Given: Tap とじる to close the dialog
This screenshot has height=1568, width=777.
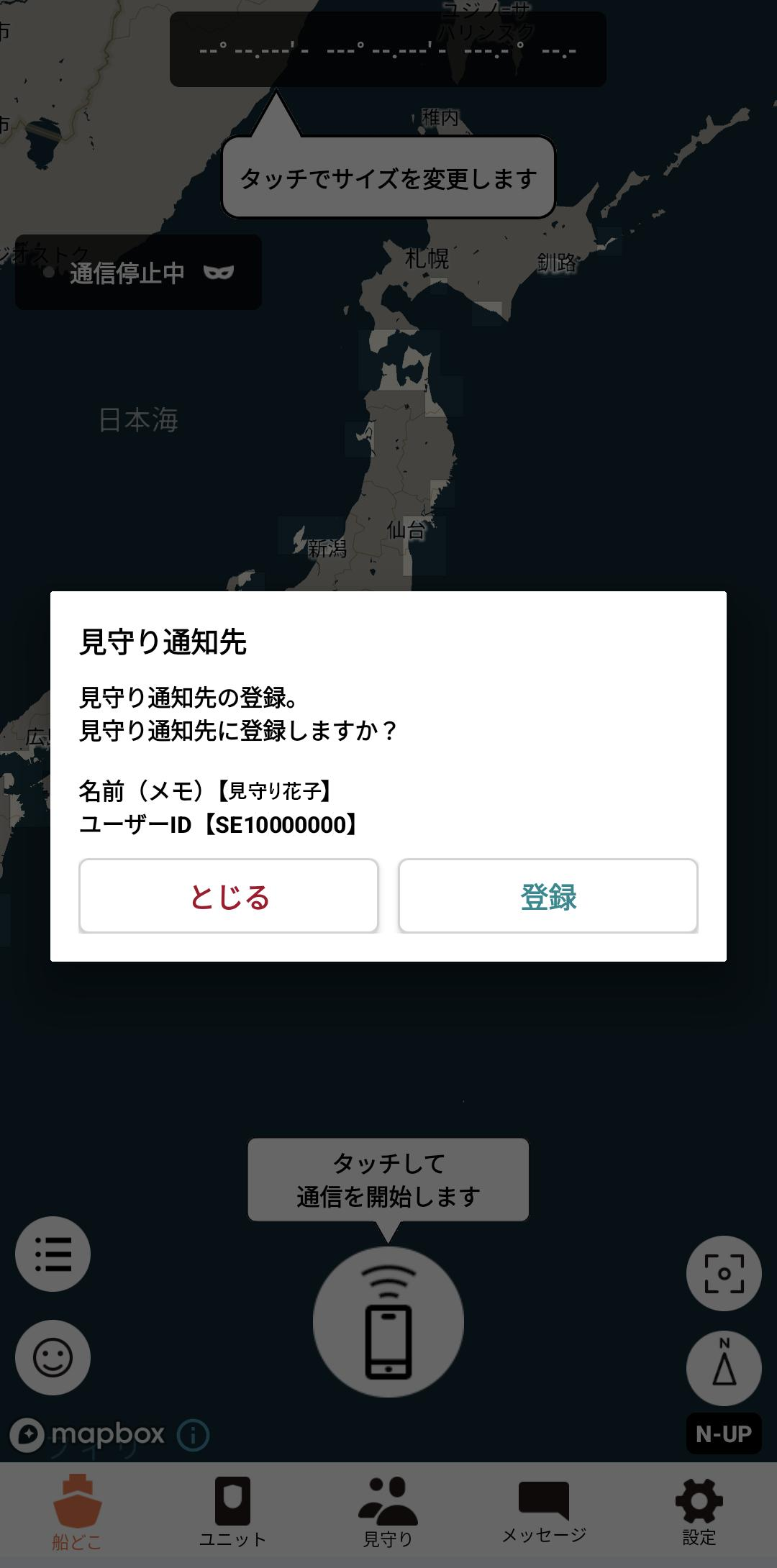Looking at the screenshot, I should (x=229, y=896).
